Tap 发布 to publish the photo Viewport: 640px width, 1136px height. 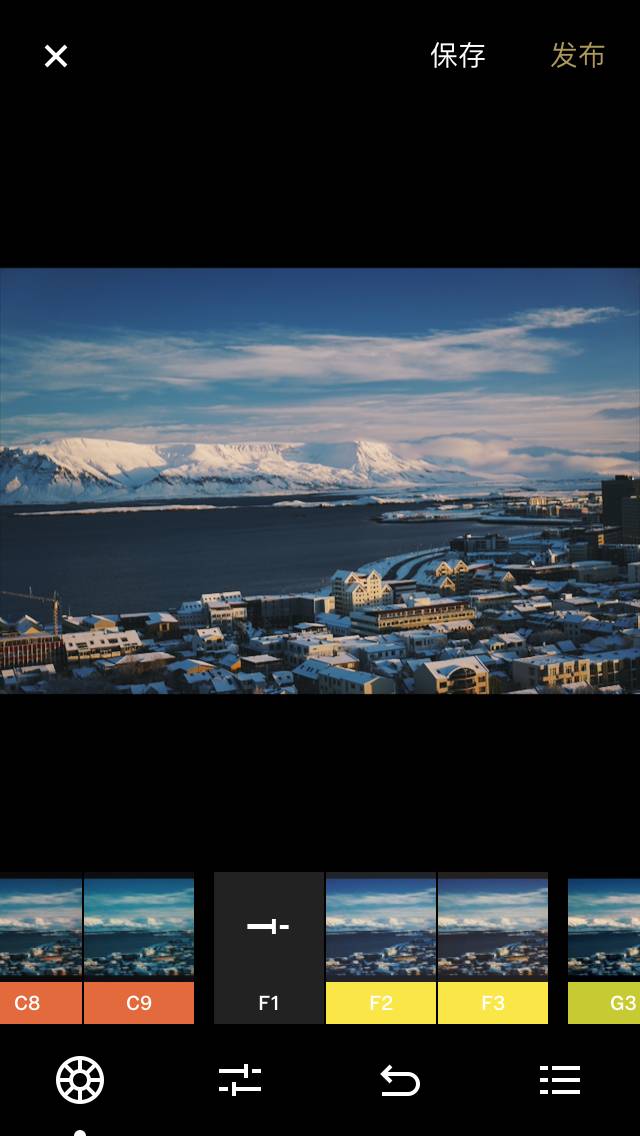[578, 56]
